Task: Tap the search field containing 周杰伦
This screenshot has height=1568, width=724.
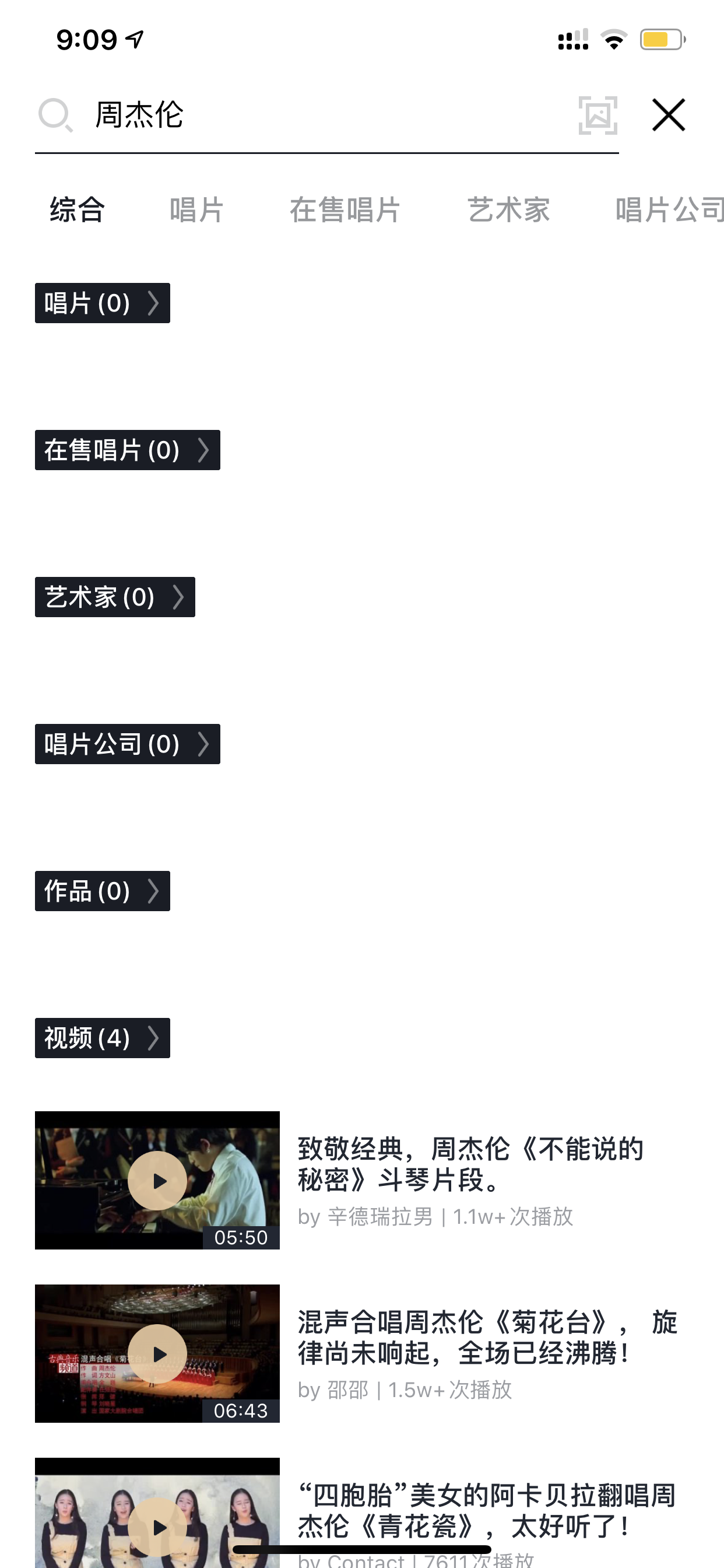Action: tap(325, 115)
